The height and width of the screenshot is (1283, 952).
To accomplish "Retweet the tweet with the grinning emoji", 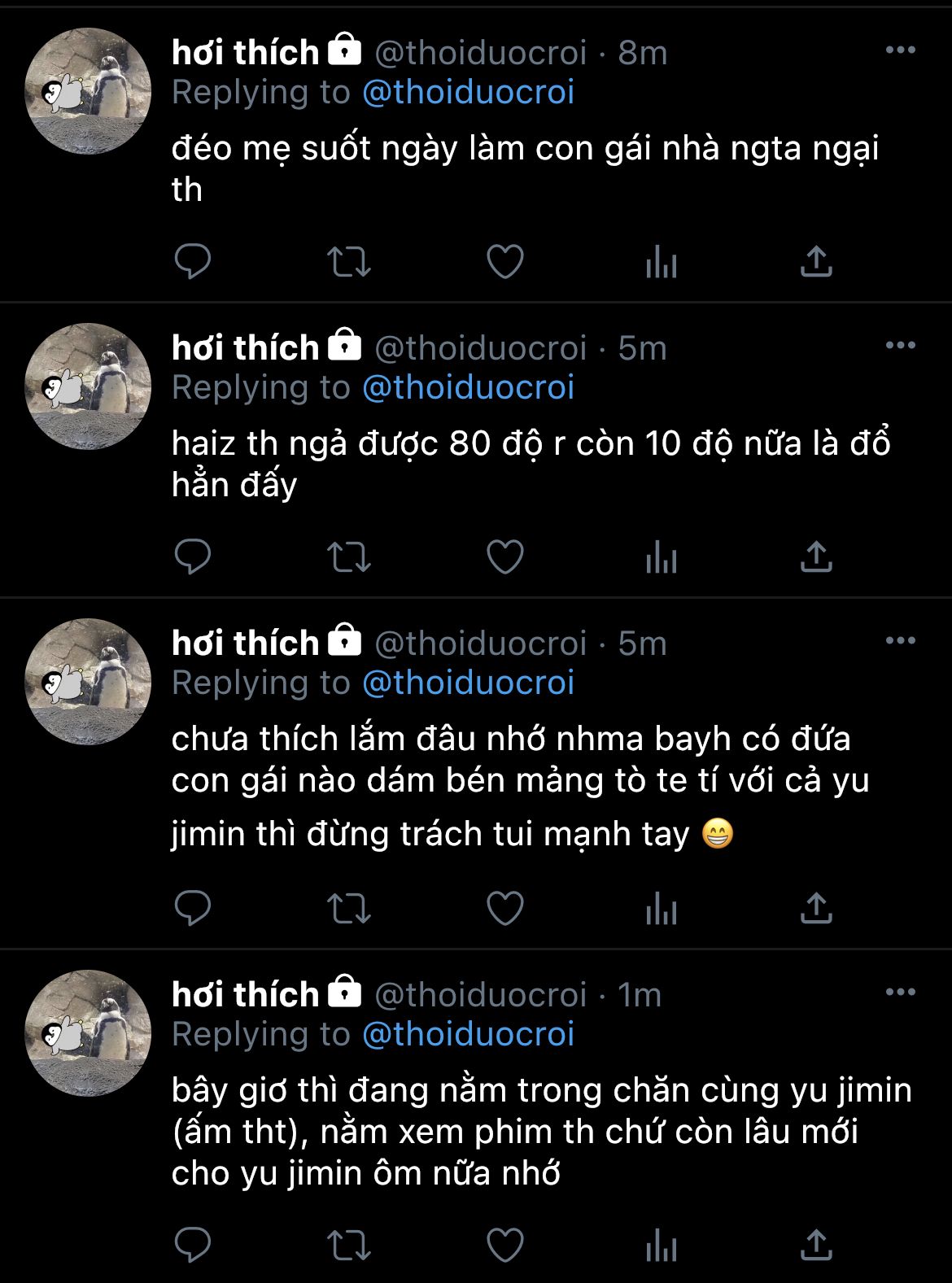I will (348, 909).
